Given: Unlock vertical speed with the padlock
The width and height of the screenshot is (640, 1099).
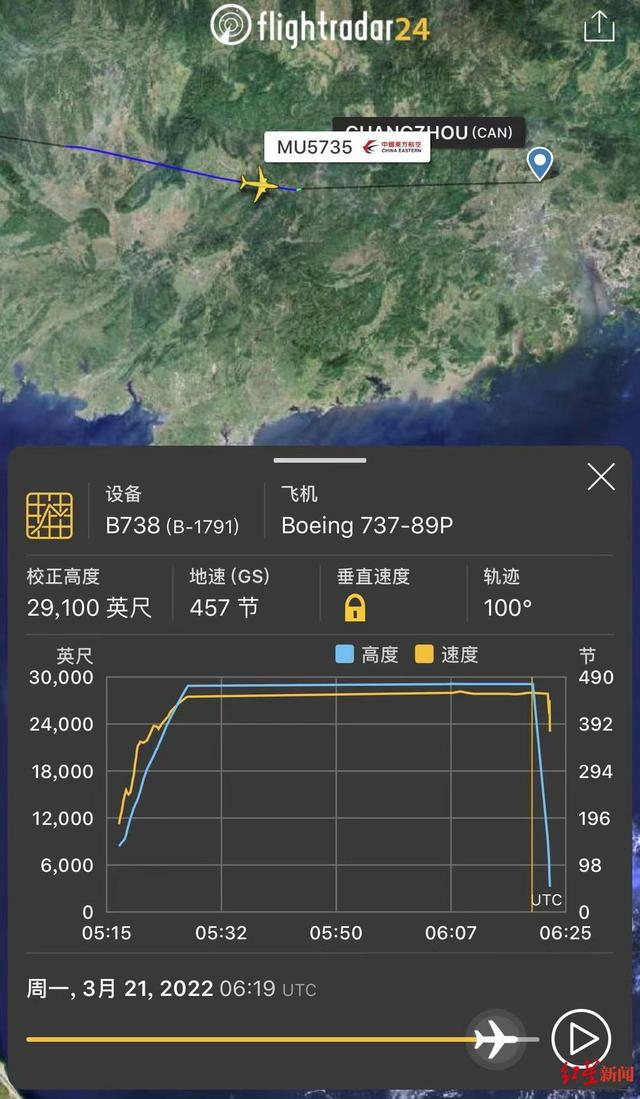Looking at the screenshot, I should (355, 608).
